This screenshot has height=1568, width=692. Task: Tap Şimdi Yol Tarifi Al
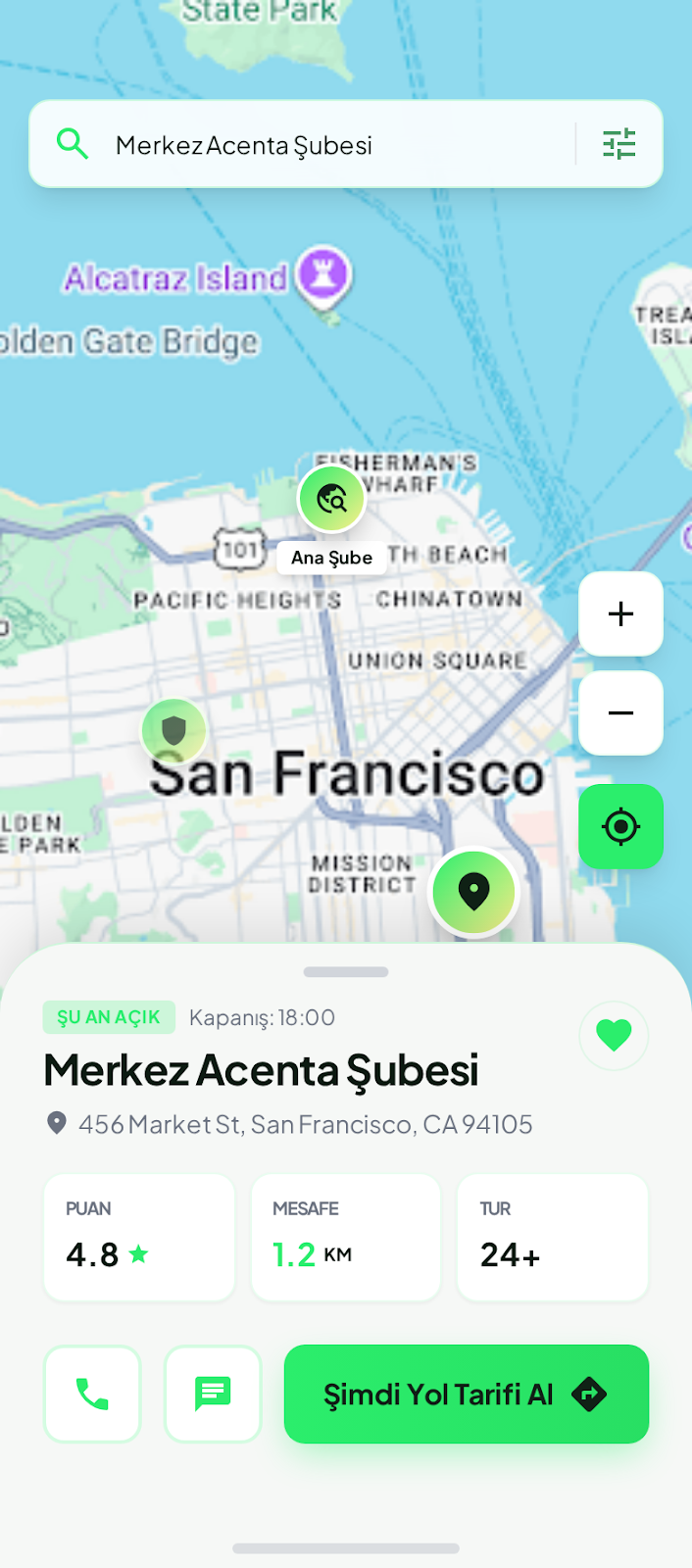467,1394
